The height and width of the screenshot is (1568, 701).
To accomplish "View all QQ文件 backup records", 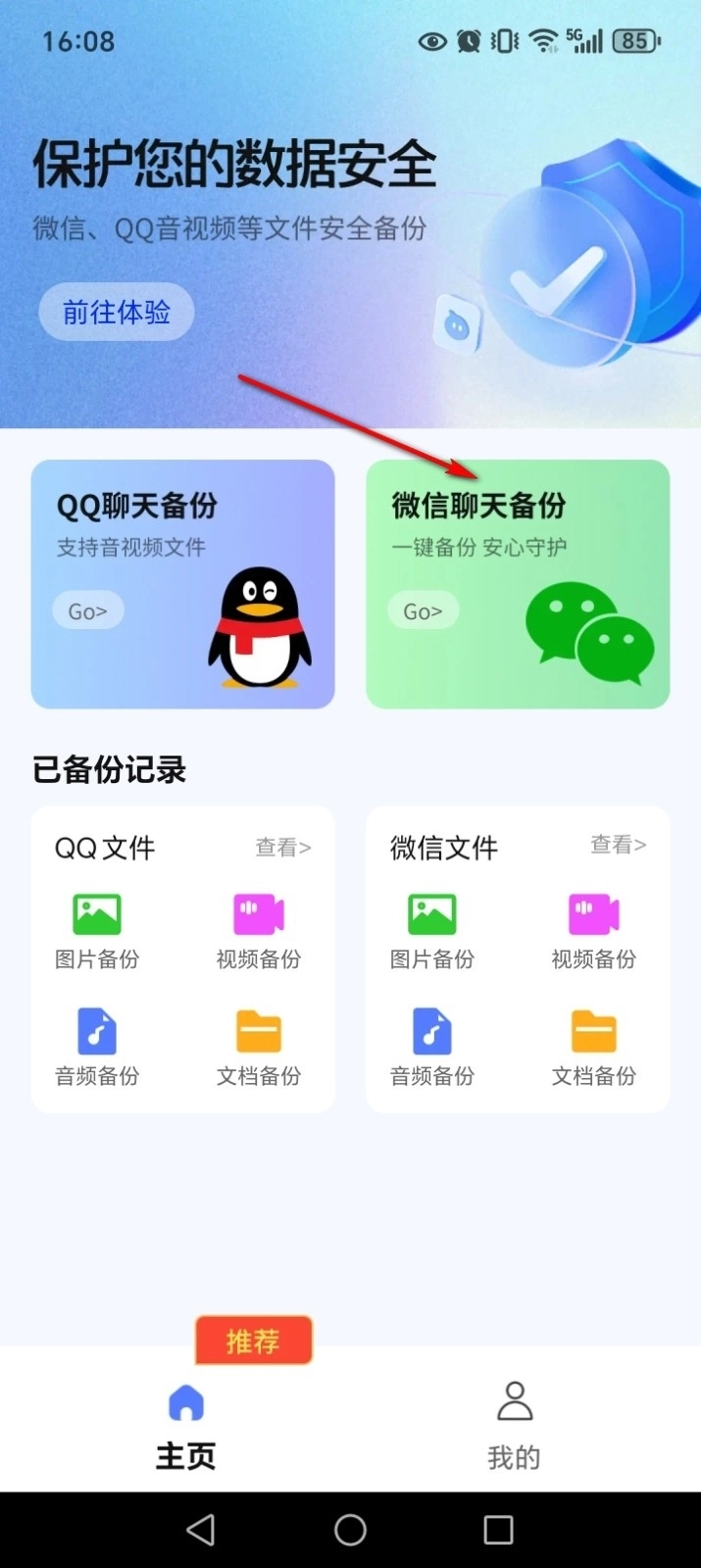I will coord(283,848).
